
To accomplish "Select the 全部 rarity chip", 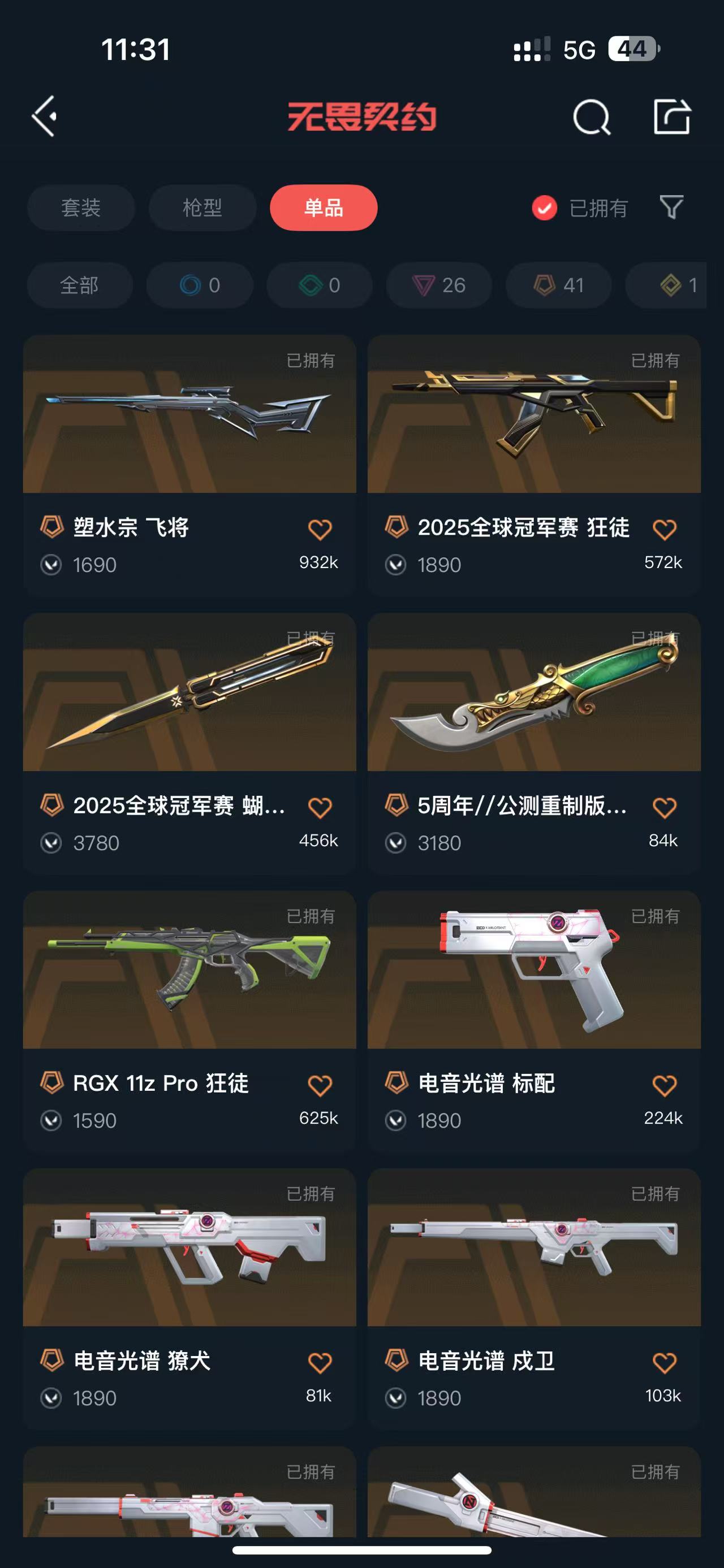I will (80, 285).
